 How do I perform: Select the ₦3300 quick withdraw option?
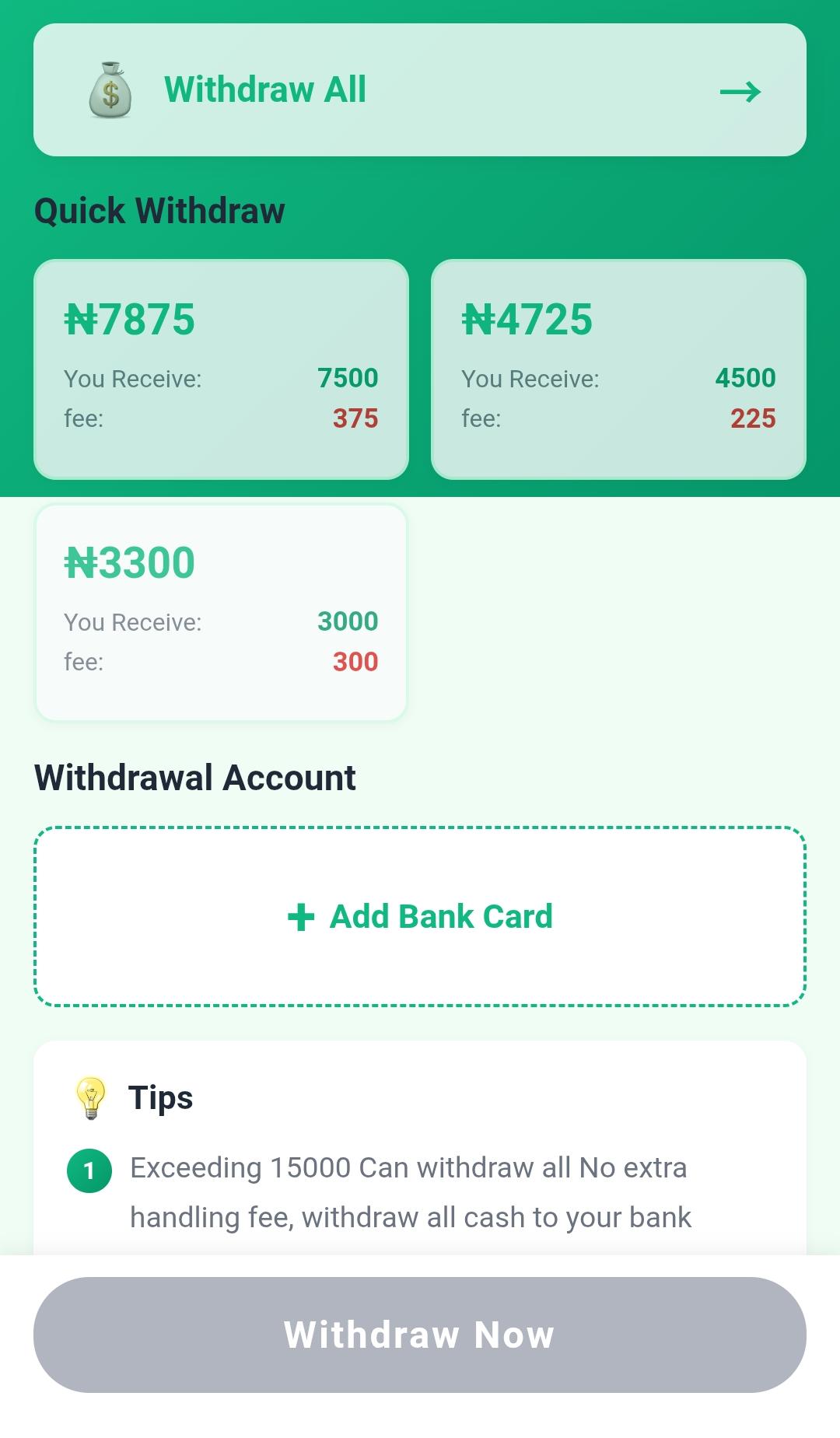click(221, 613)
